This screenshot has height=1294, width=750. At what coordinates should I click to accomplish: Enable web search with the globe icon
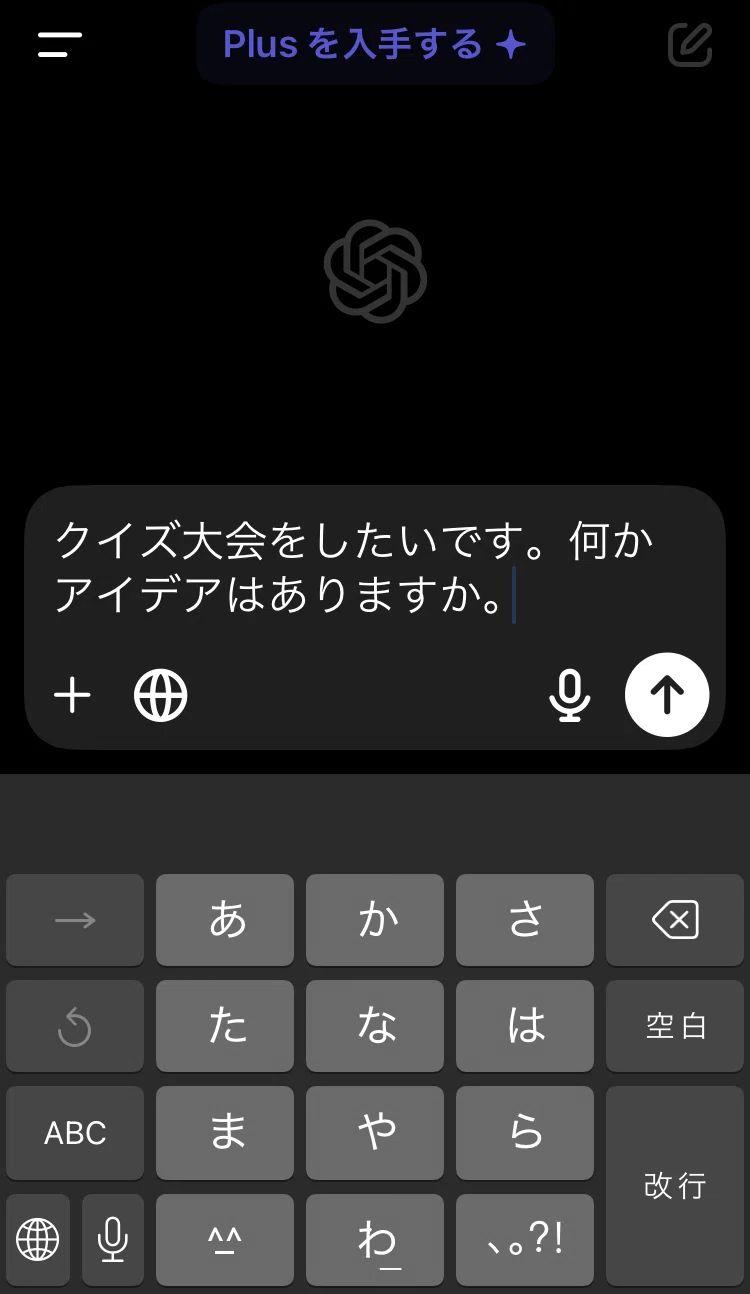(161, 695)
